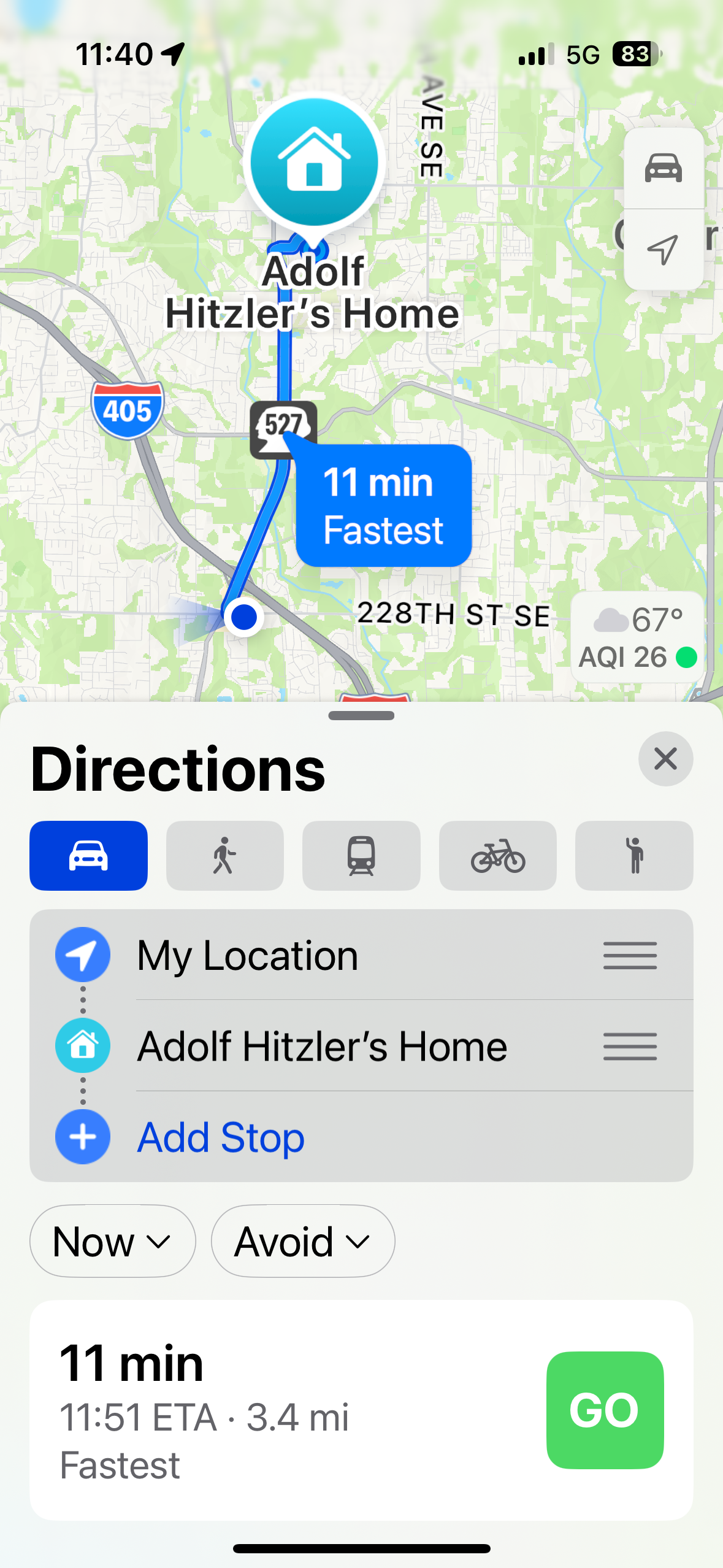Open map mode settings car icon
This screenshot has height=1568, width=723.
[664, 168]
